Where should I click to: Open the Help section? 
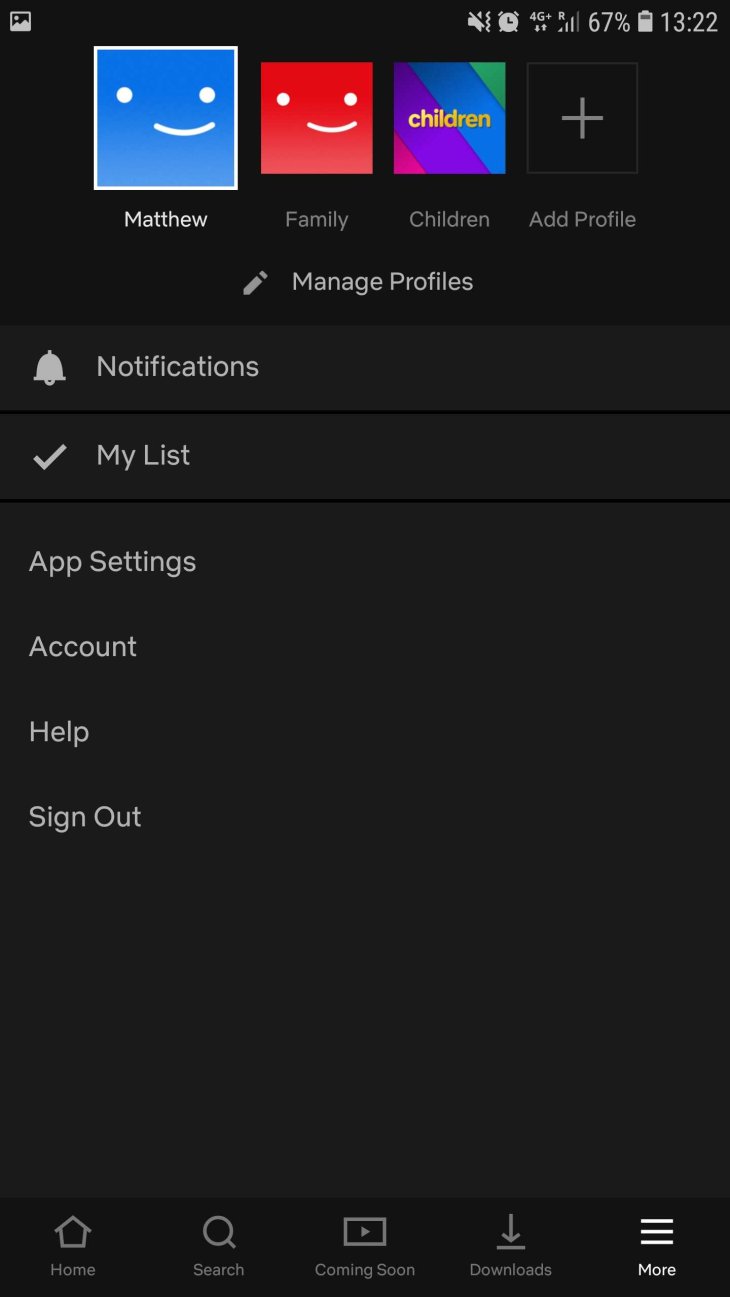(59, 732)
